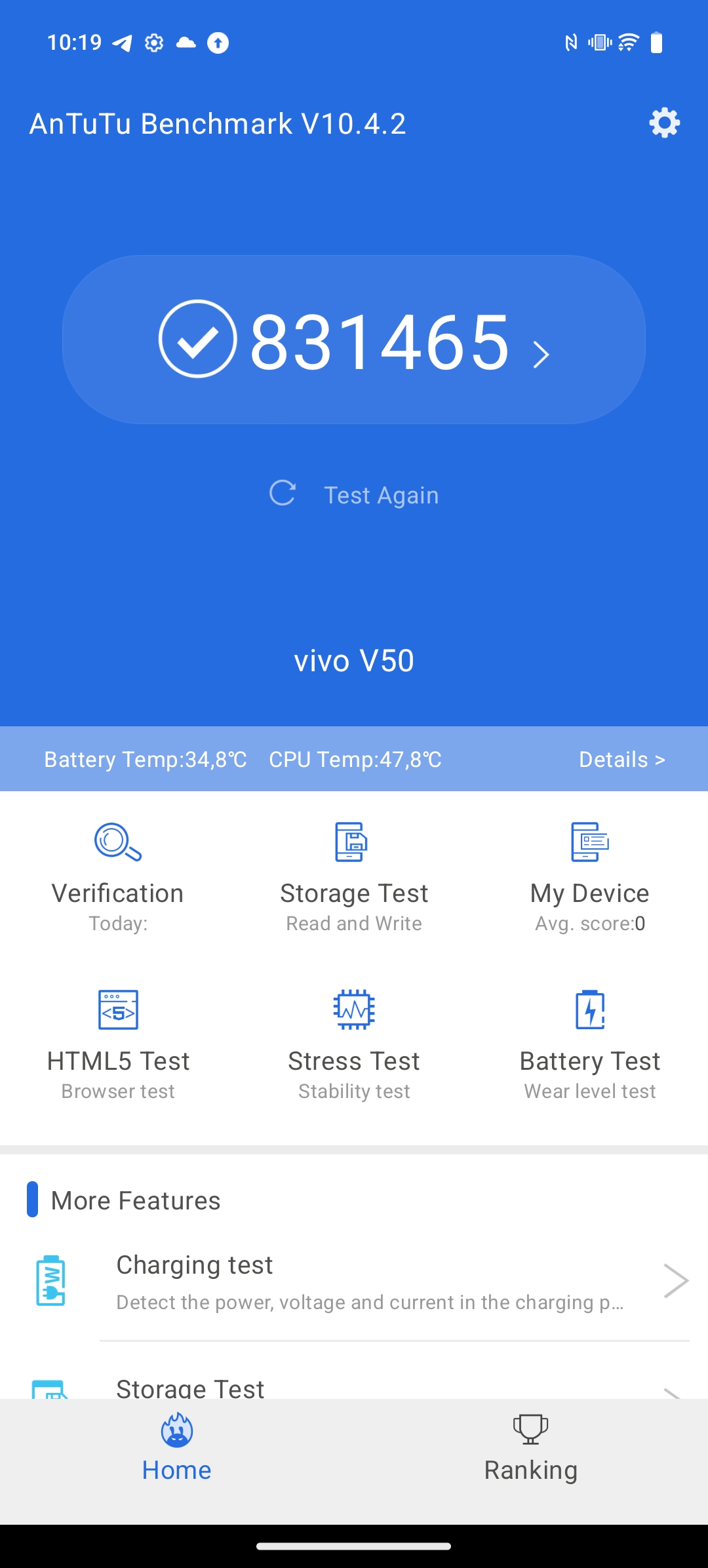Run the benchmark with Test Again

pyautogui.click(x=354, y=495)
